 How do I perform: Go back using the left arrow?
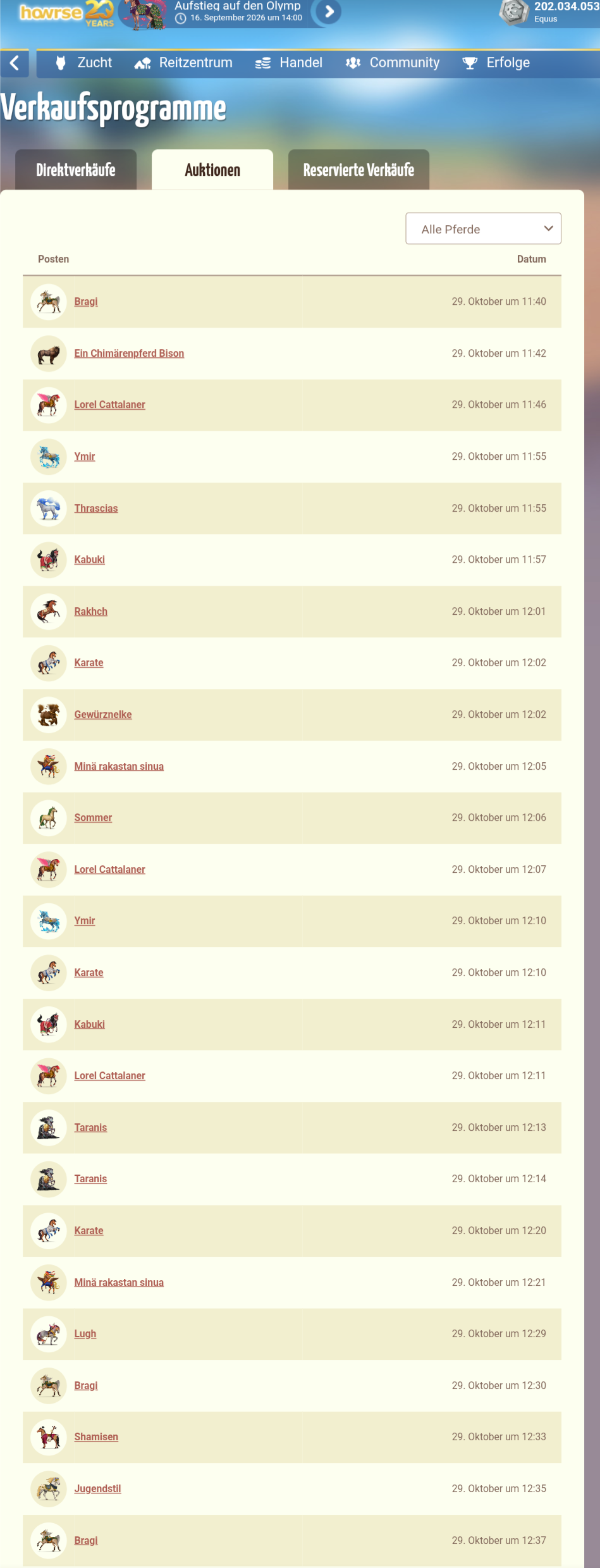click(15, 63)
